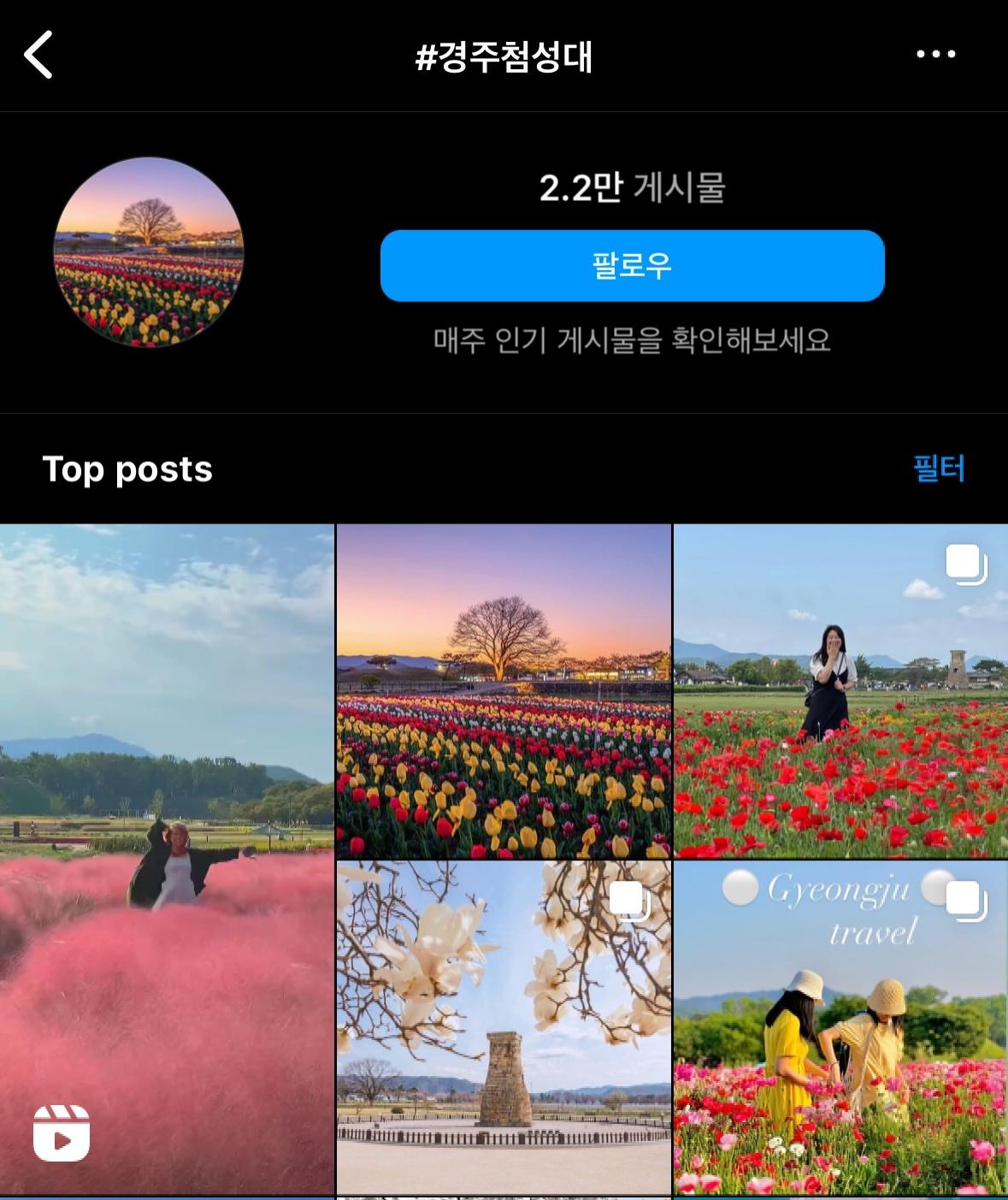This screenshot has width=1008, height=1200.
Task: Open the woman in poppy field post
Action: click(x=840, y=691)
